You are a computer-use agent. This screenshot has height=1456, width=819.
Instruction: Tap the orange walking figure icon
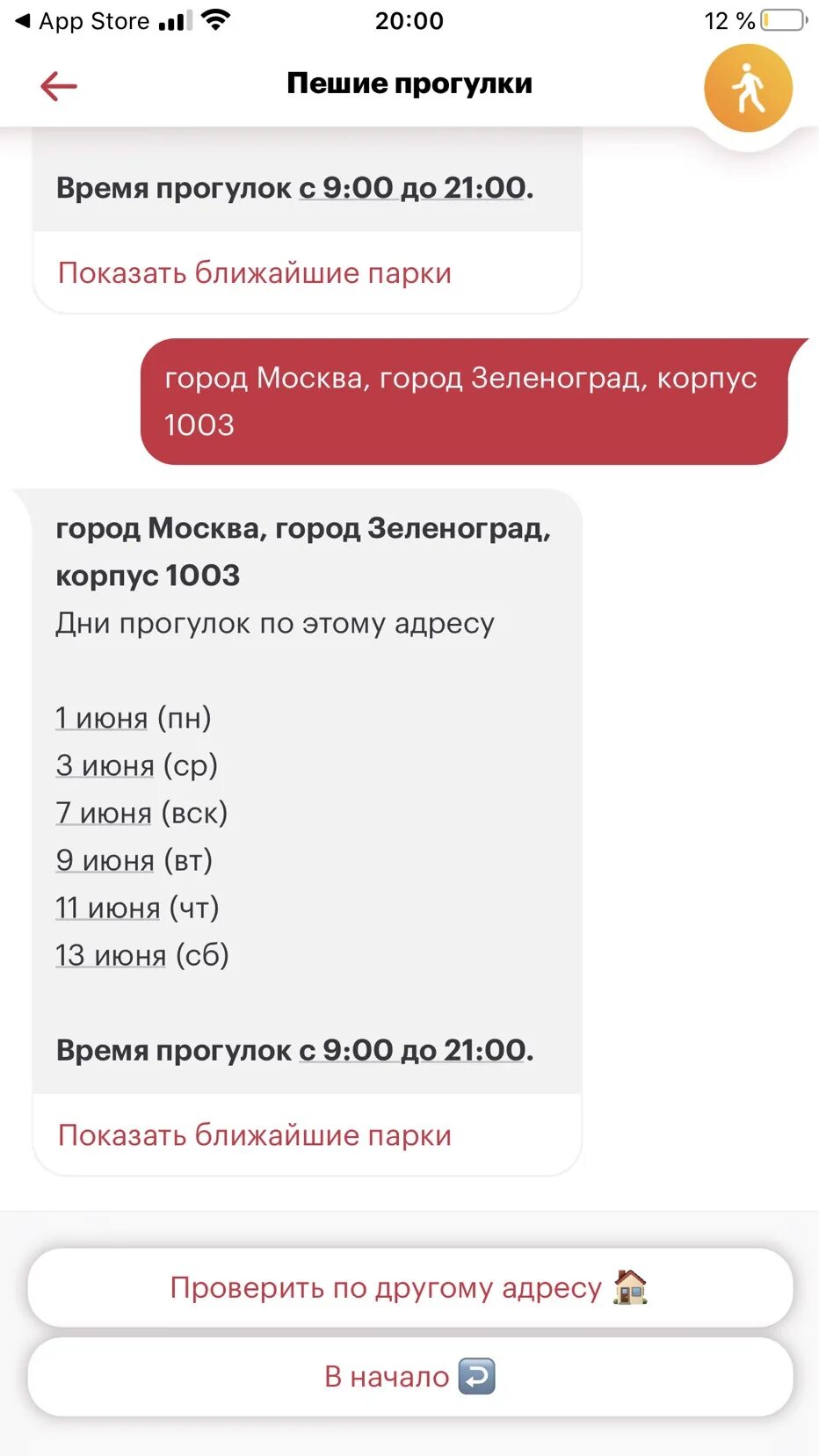[x=749, y=88]
